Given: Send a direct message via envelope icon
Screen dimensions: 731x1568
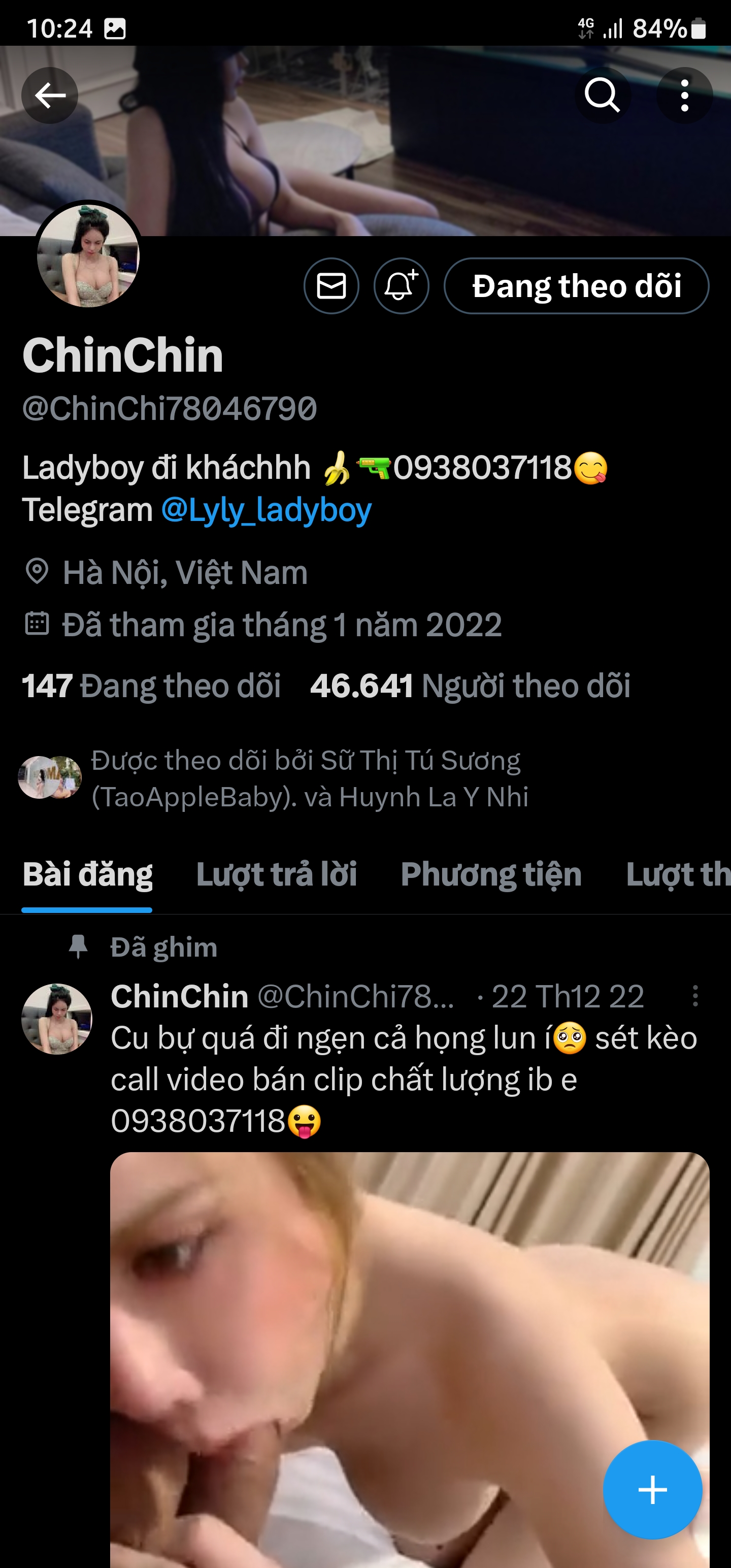Looking at the screenshot, I should (x=331, y=286).
